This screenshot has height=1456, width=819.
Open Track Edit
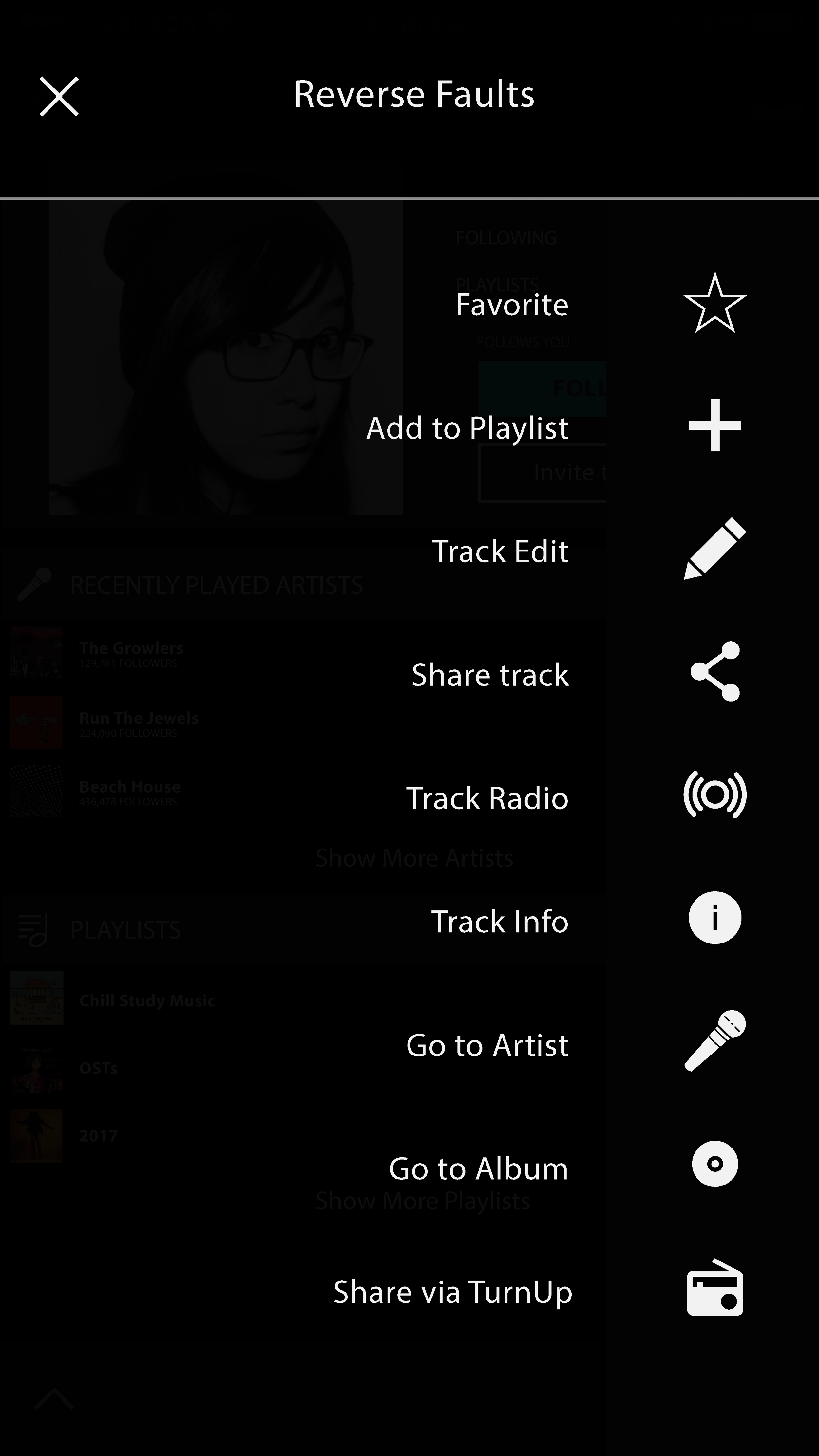[x=500, y=551]
